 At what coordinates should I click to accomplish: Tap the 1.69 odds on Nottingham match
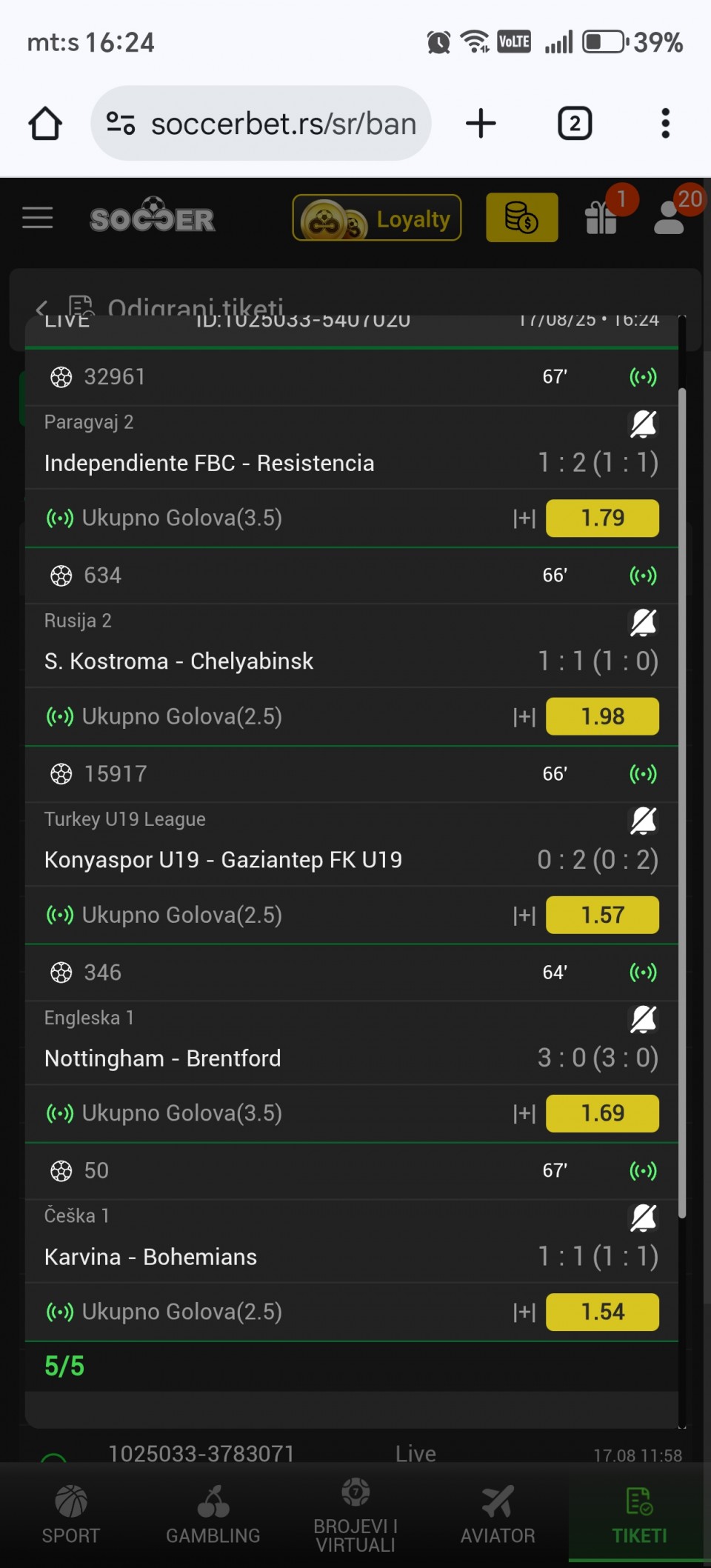point(602,1113)
